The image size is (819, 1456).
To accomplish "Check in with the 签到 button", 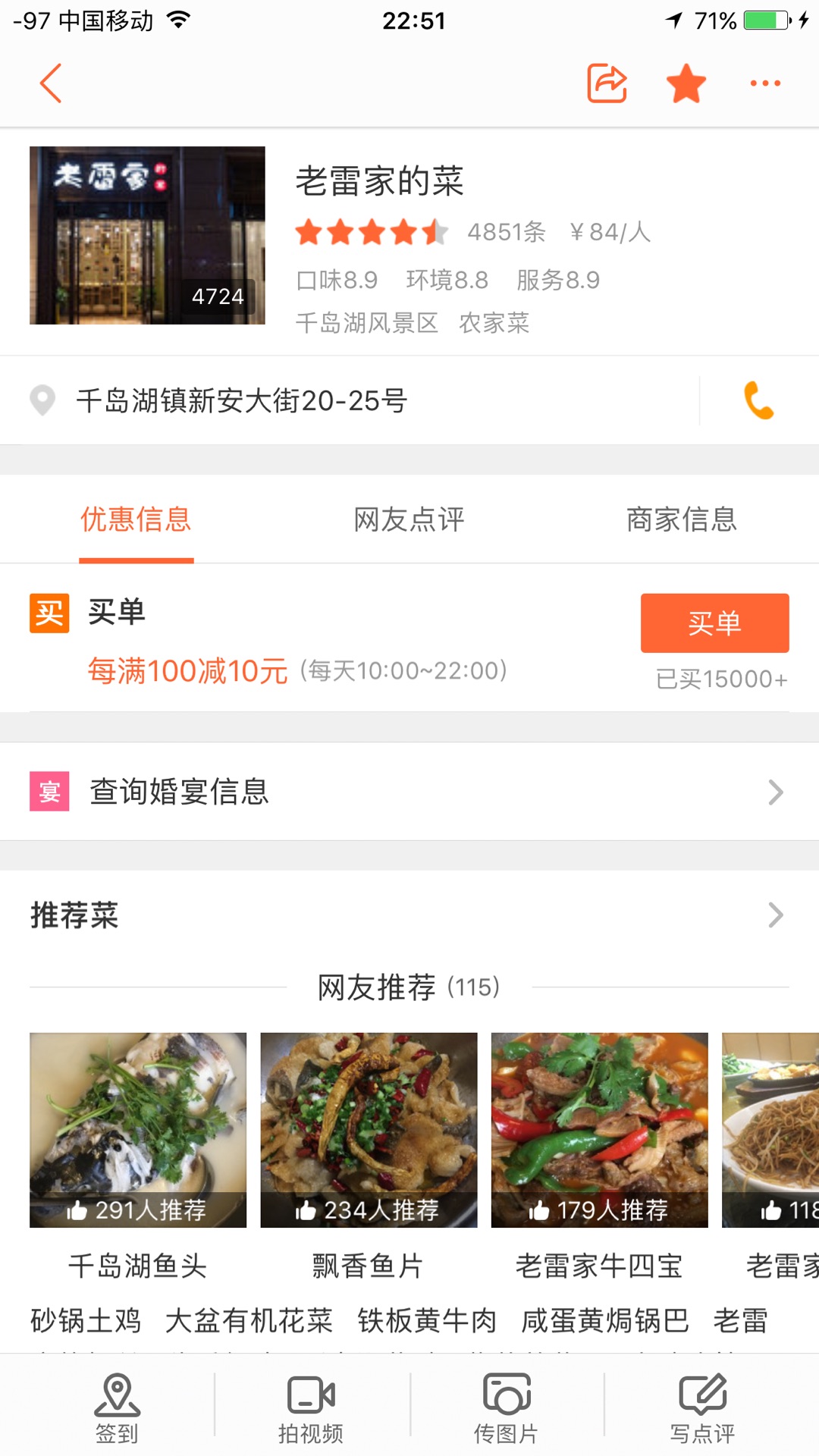I will pyautogui.click(x=117, y=1408).
